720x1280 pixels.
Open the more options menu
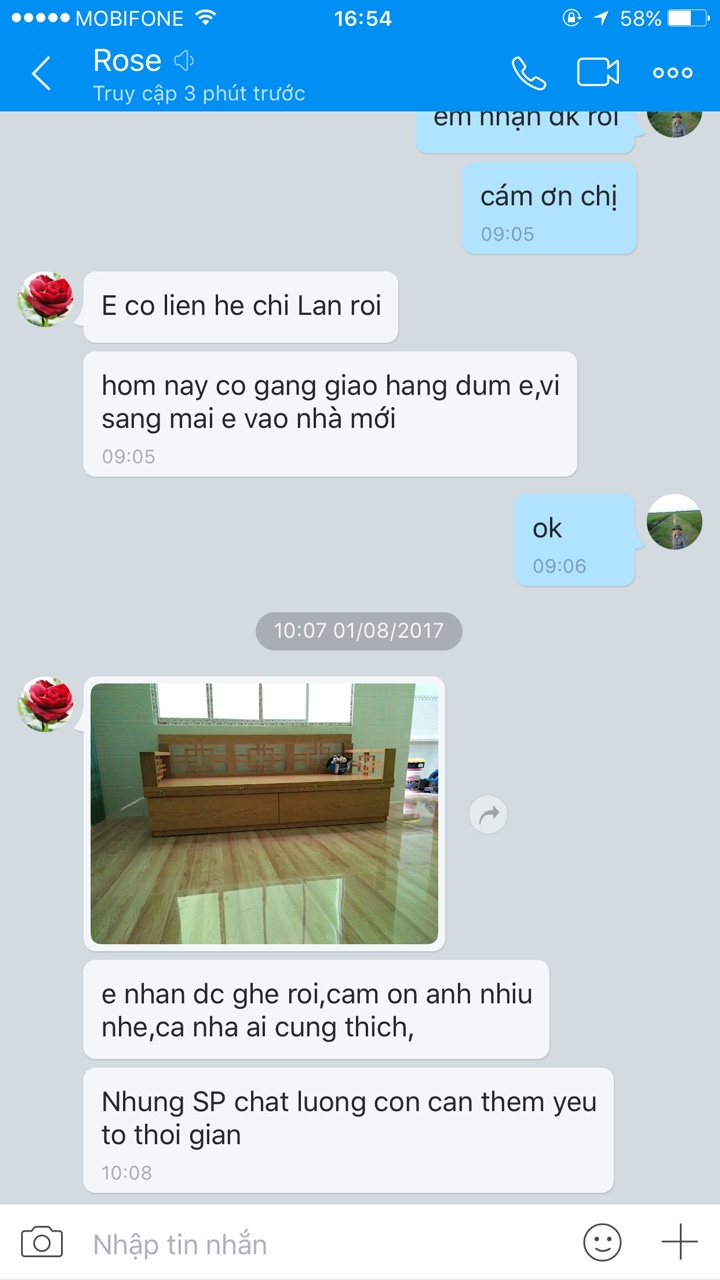[672, 71]
